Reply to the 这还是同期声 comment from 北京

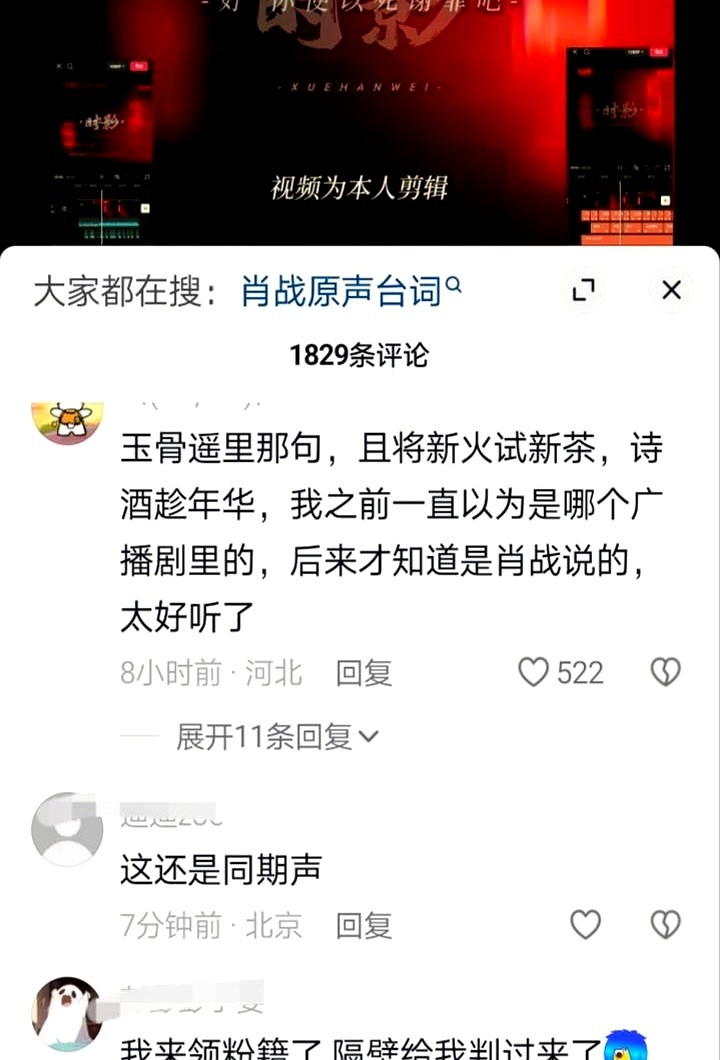point(363,926)
